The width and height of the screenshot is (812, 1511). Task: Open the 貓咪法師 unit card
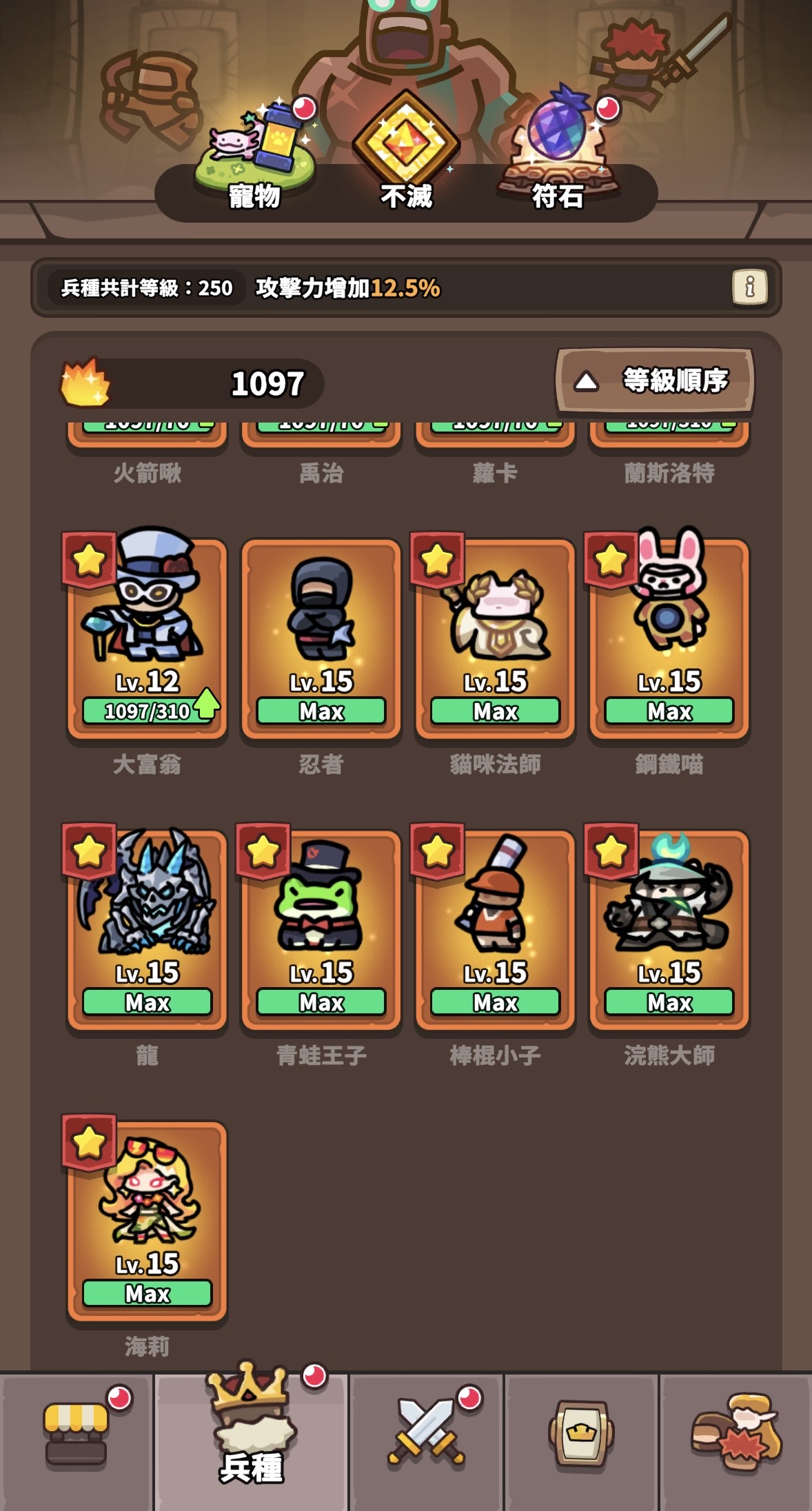pyautogui.click(x=495, y=638)
